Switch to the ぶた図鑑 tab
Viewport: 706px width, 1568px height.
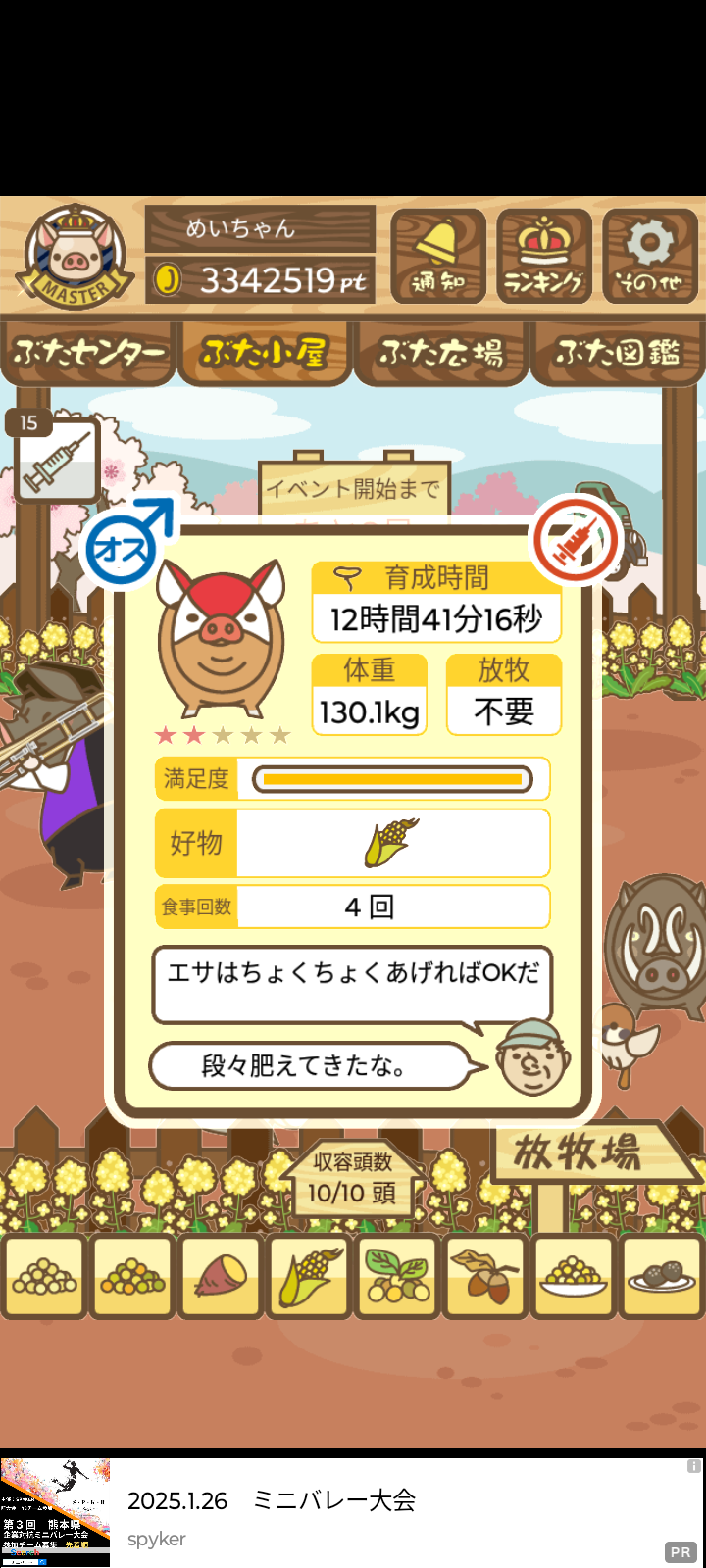(x=618, y=352)
